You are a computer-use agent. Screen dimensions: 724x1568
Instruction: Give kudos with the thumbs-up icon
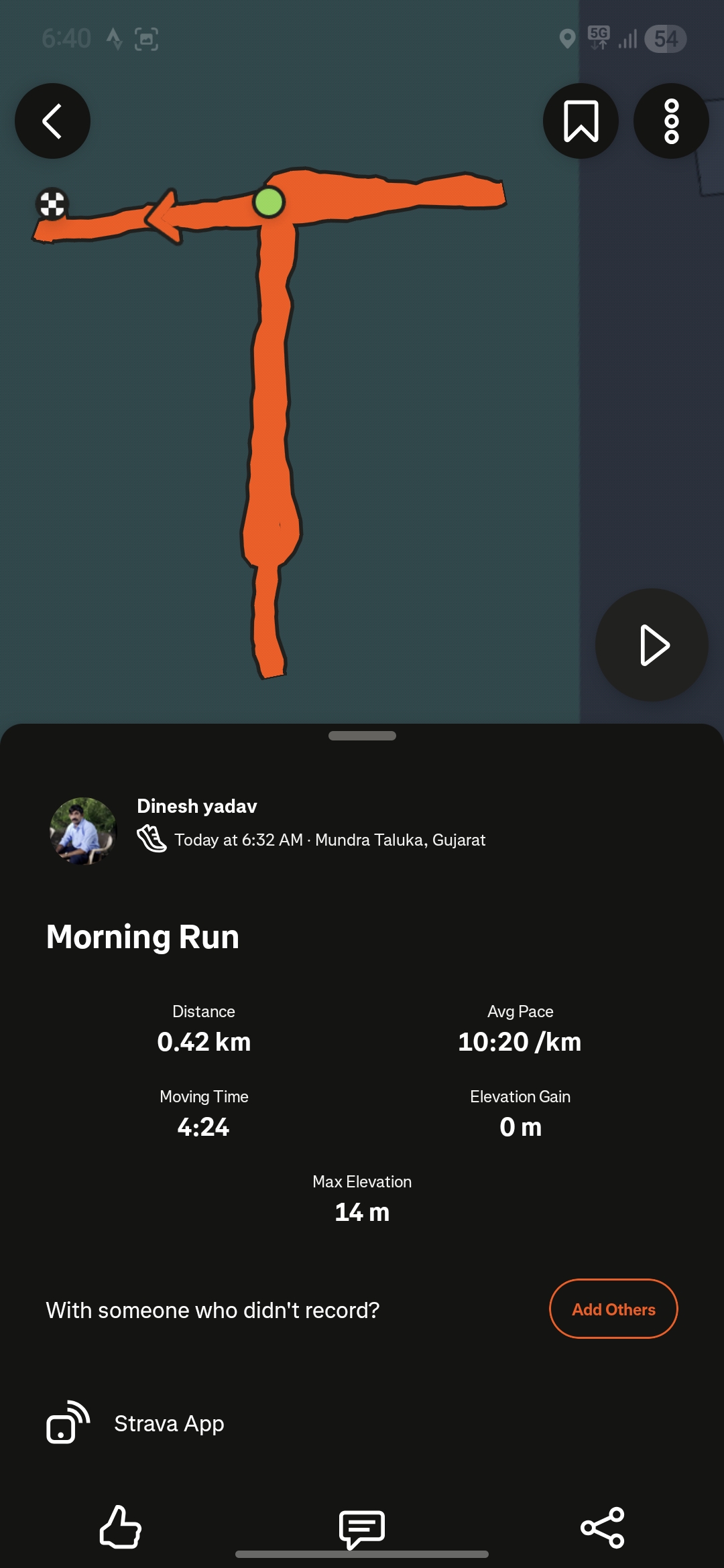[x=121, y=1527]
